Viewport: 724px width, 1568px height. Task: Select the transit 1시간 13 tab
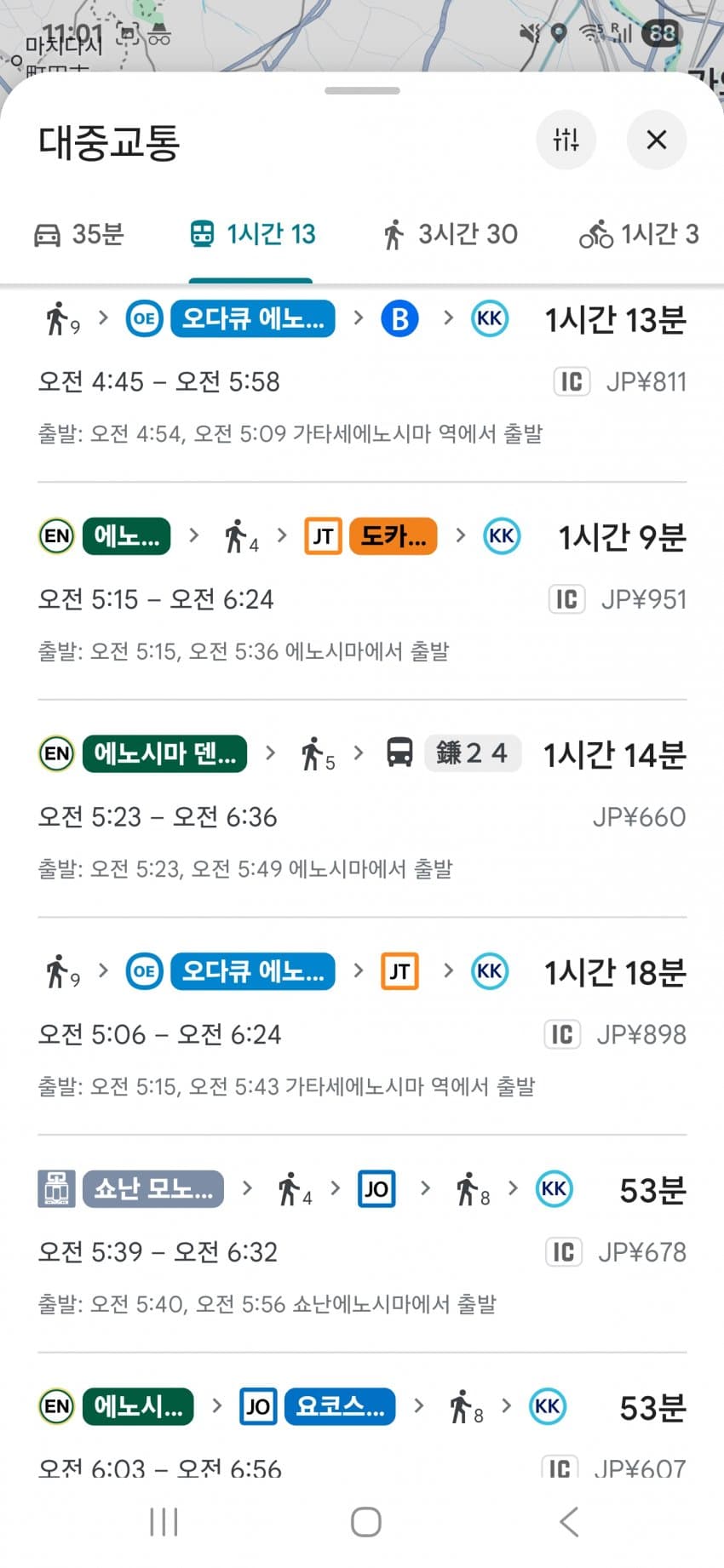[x=252, y=234]
